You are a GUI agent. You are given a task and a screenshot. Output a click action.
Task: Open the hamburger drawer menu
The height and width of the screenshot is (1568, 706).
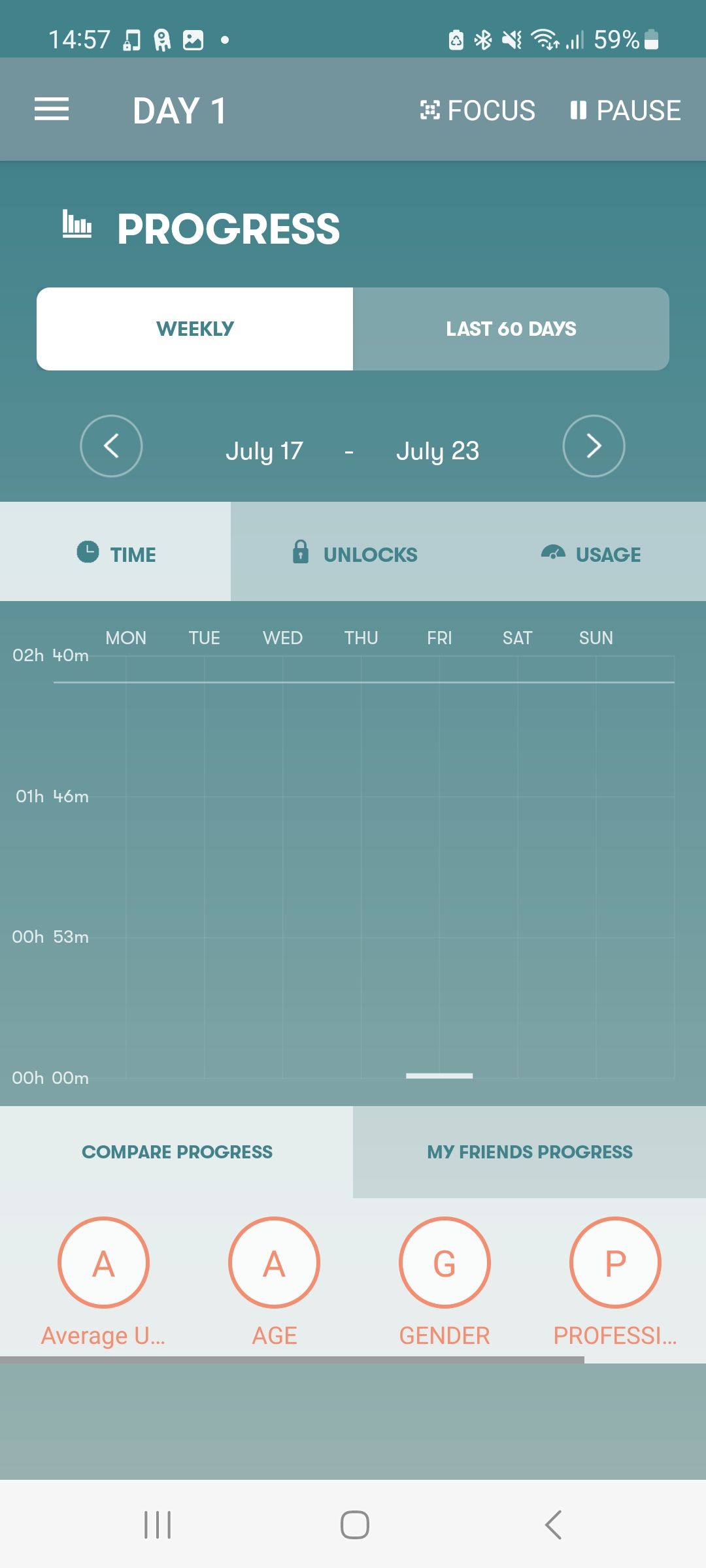[x=52, y=109]
